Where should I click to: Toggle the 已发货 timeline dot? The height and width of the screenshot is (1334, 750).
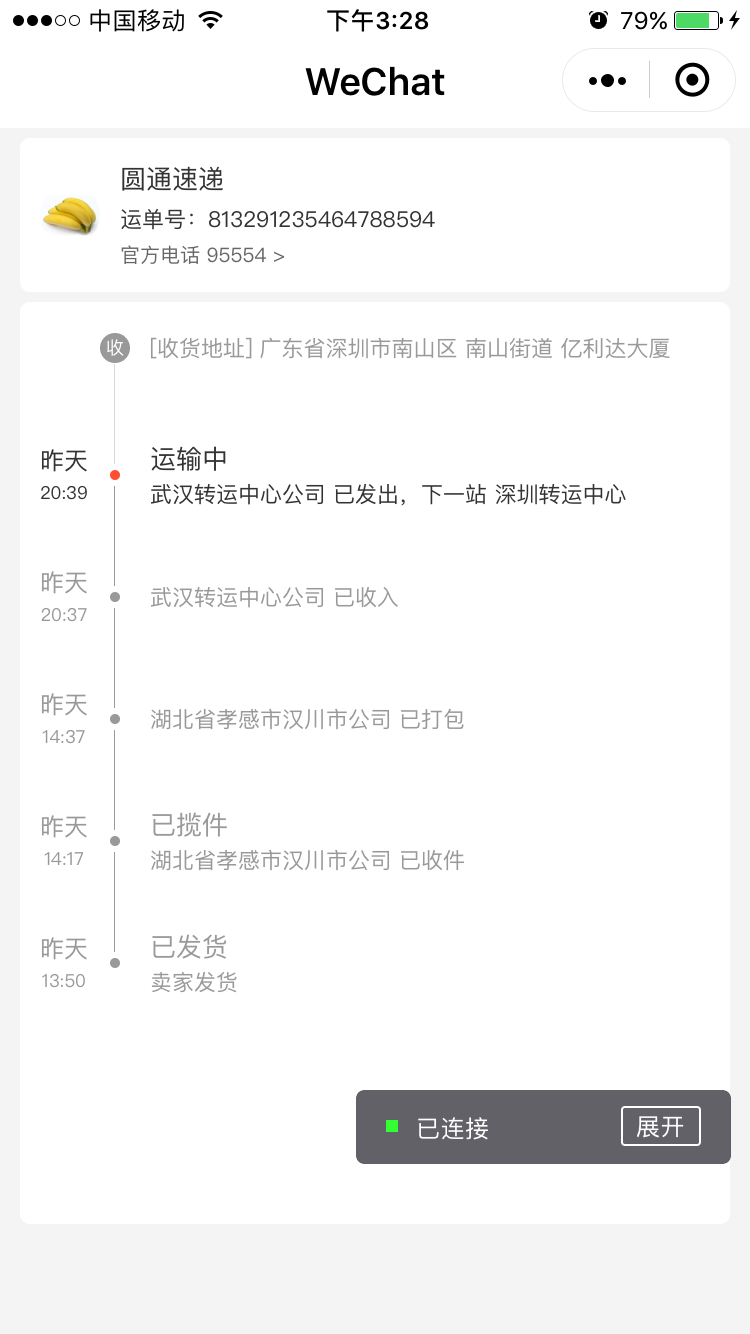[114, 963]
